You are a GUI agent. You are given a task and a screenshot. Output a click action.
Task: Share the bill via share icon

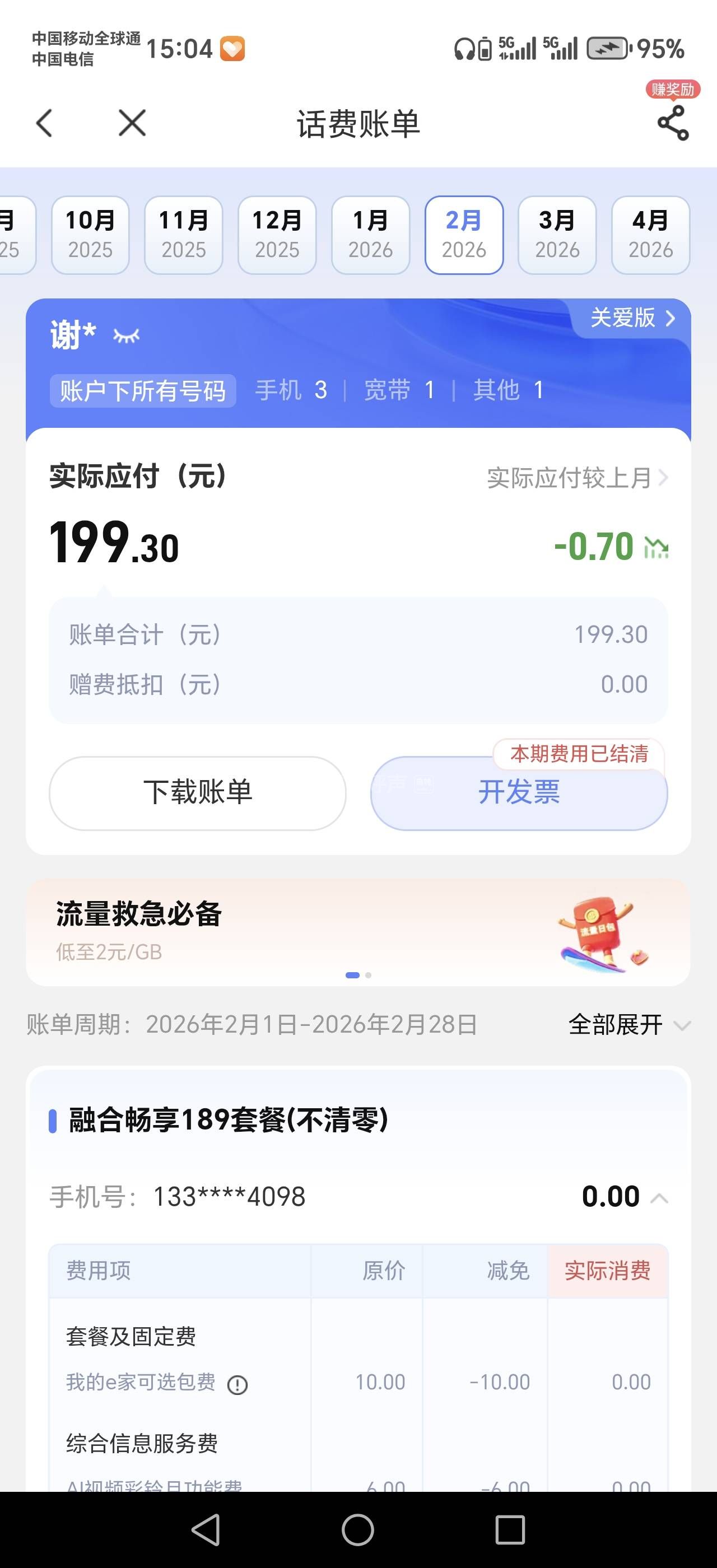pyautogui.click(x=673, y=124)
